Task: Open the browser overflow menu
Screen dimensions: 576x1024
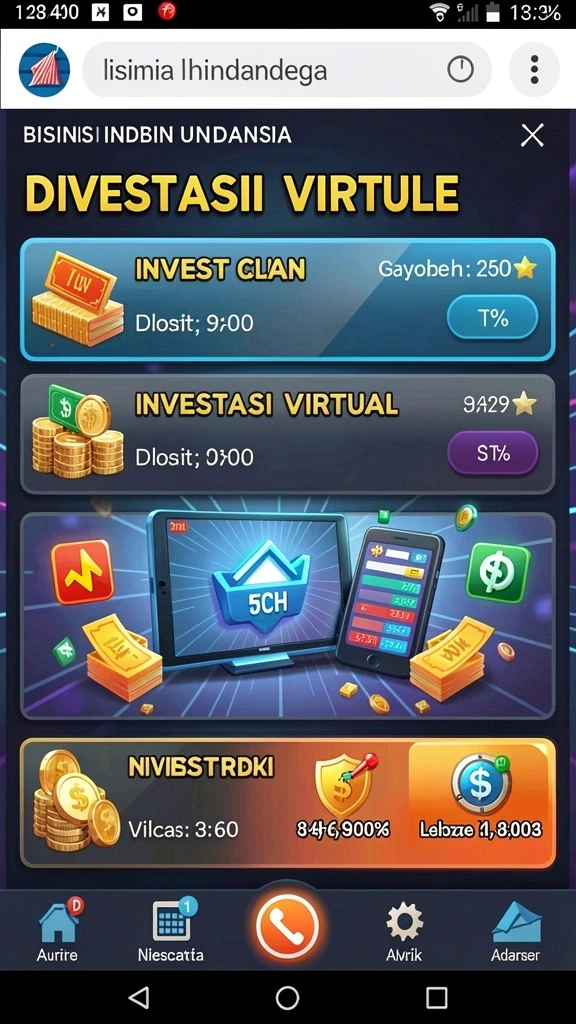Action: (534, 69)
